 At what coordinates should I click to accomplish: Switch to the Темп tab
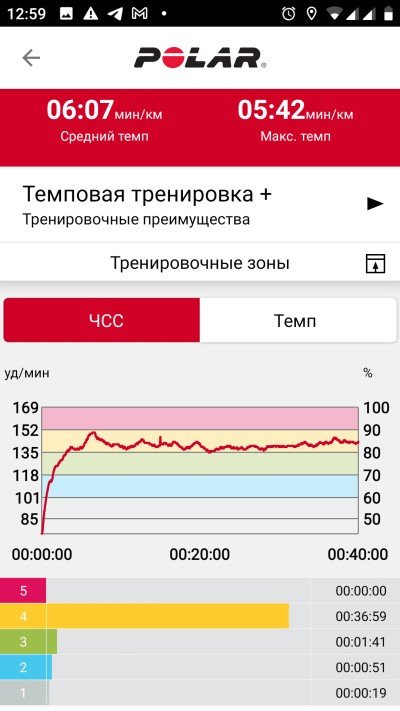pyautogui.click(x=298, y=320)
